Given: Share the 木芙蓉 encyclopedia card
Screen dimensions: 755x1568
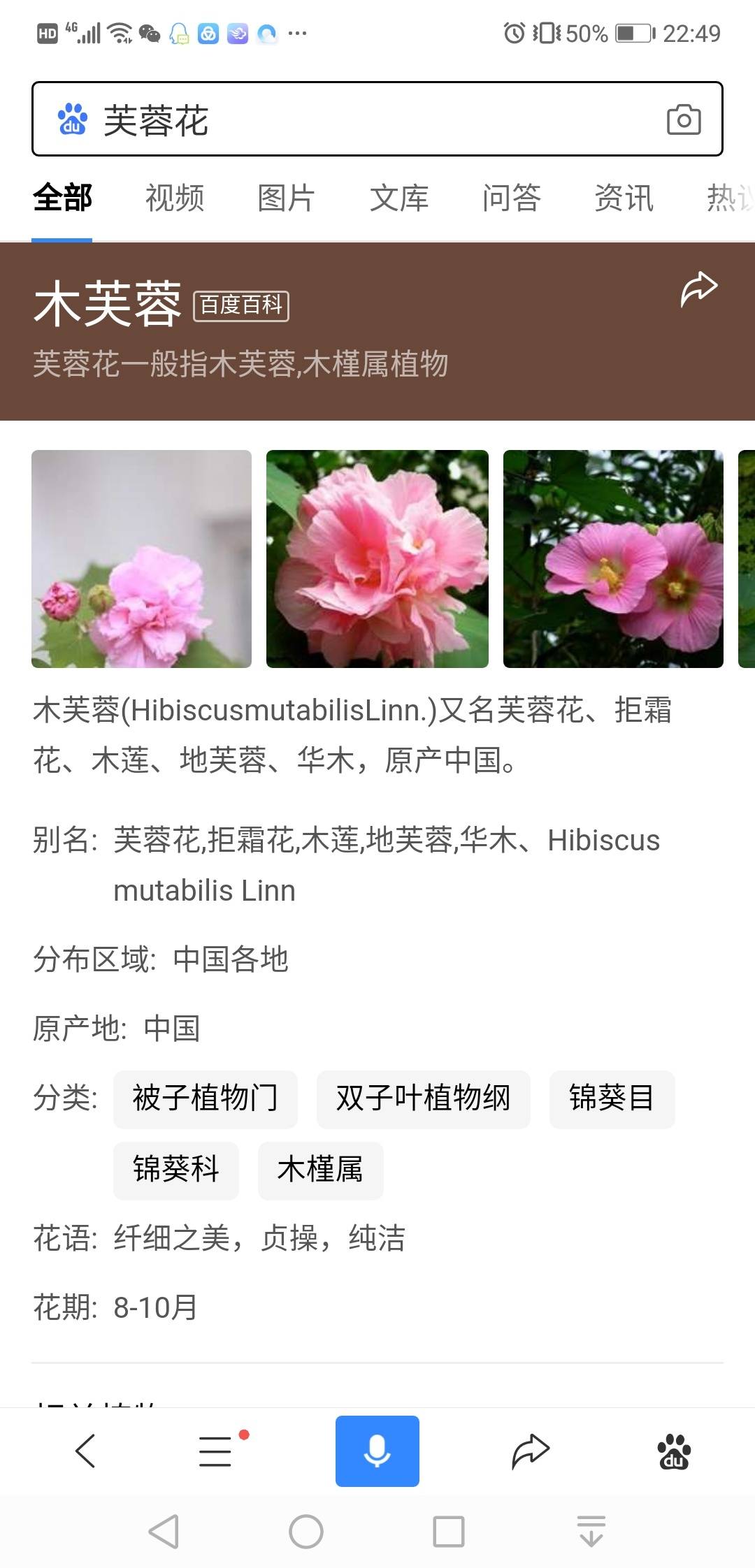Looking at the screenshot, I should coord(698,289).
